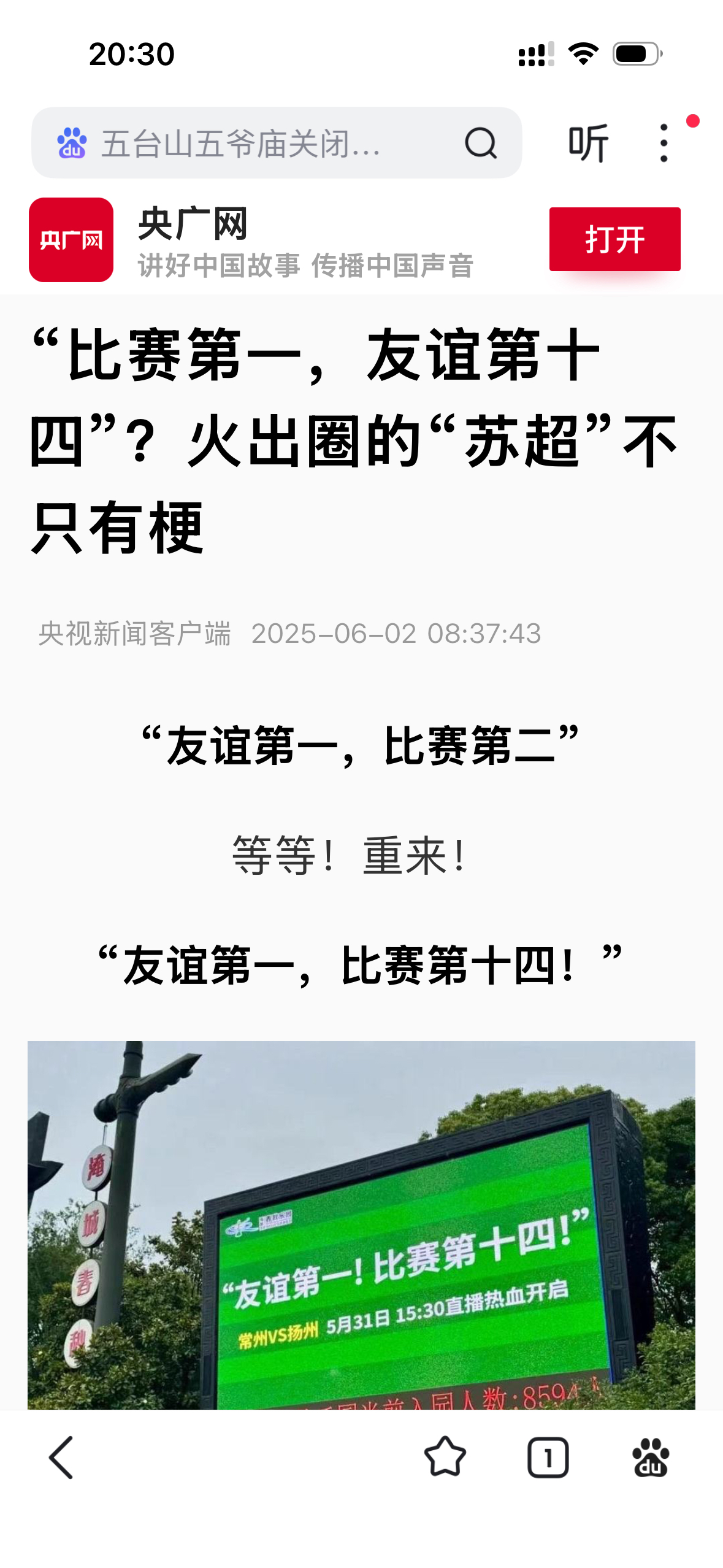Go back with the bottom arrow
The height and width of the screenshot is (1568, 723).
(61, 1458)
